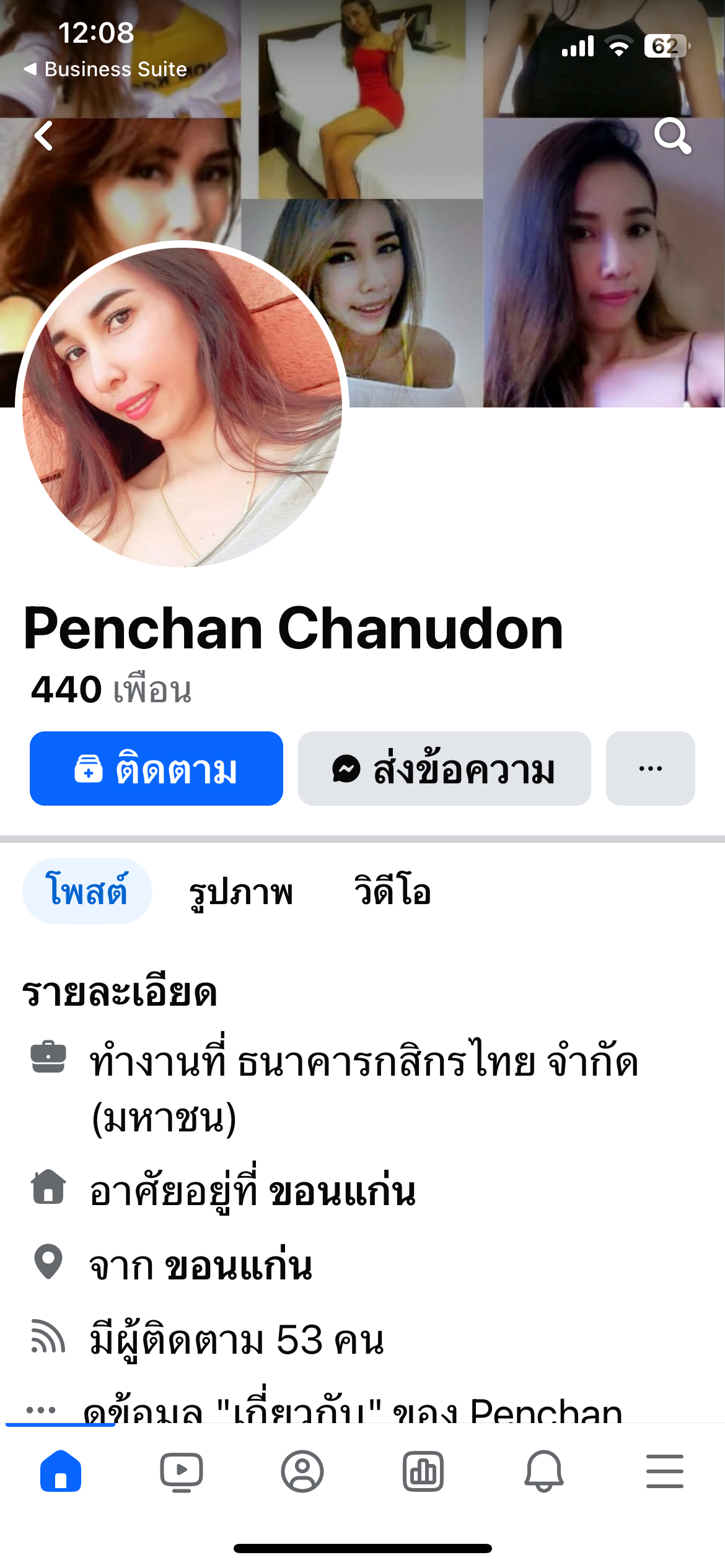Select the โพสต์ posts tab
725x1568 pixels.
point(87,891)
